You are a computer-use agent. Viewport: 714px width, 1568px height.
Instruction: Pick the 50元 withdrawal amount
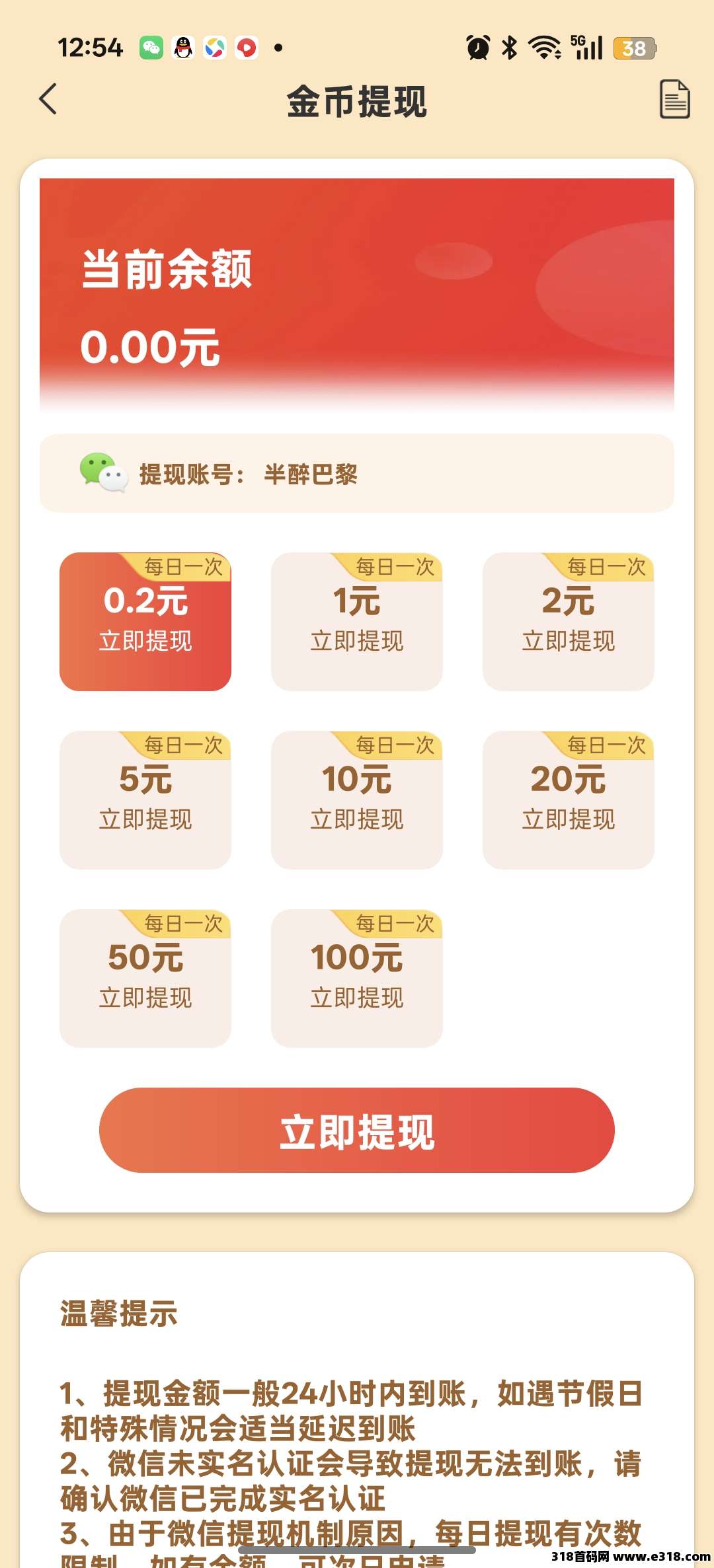[145, 979]
